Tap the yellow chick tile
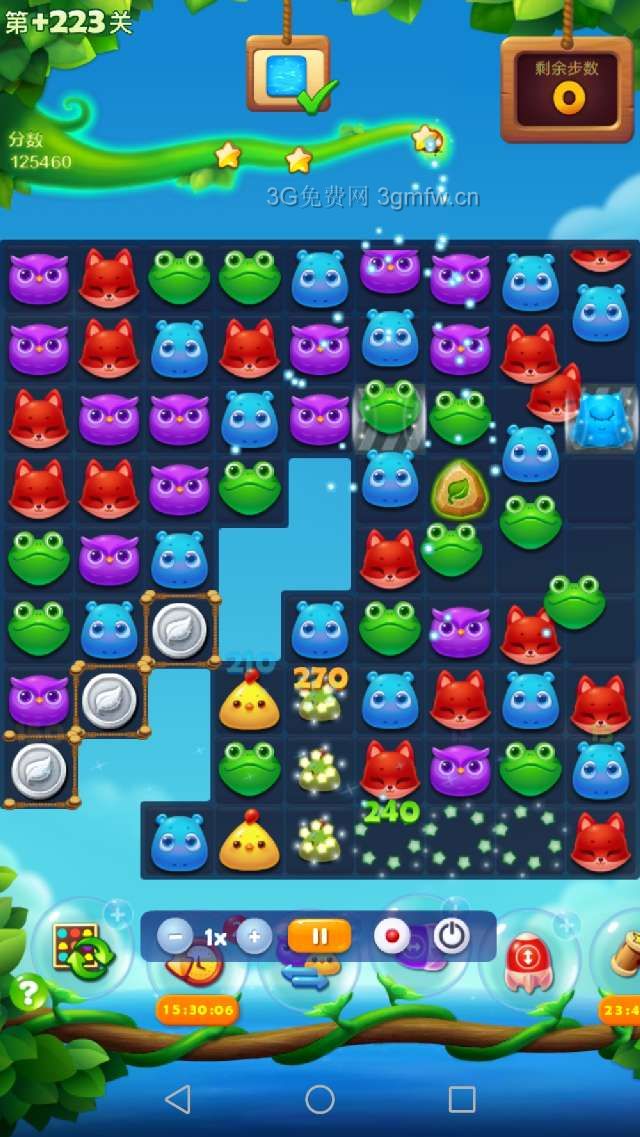Screen dimensions: 640x1137 [249, 701]
